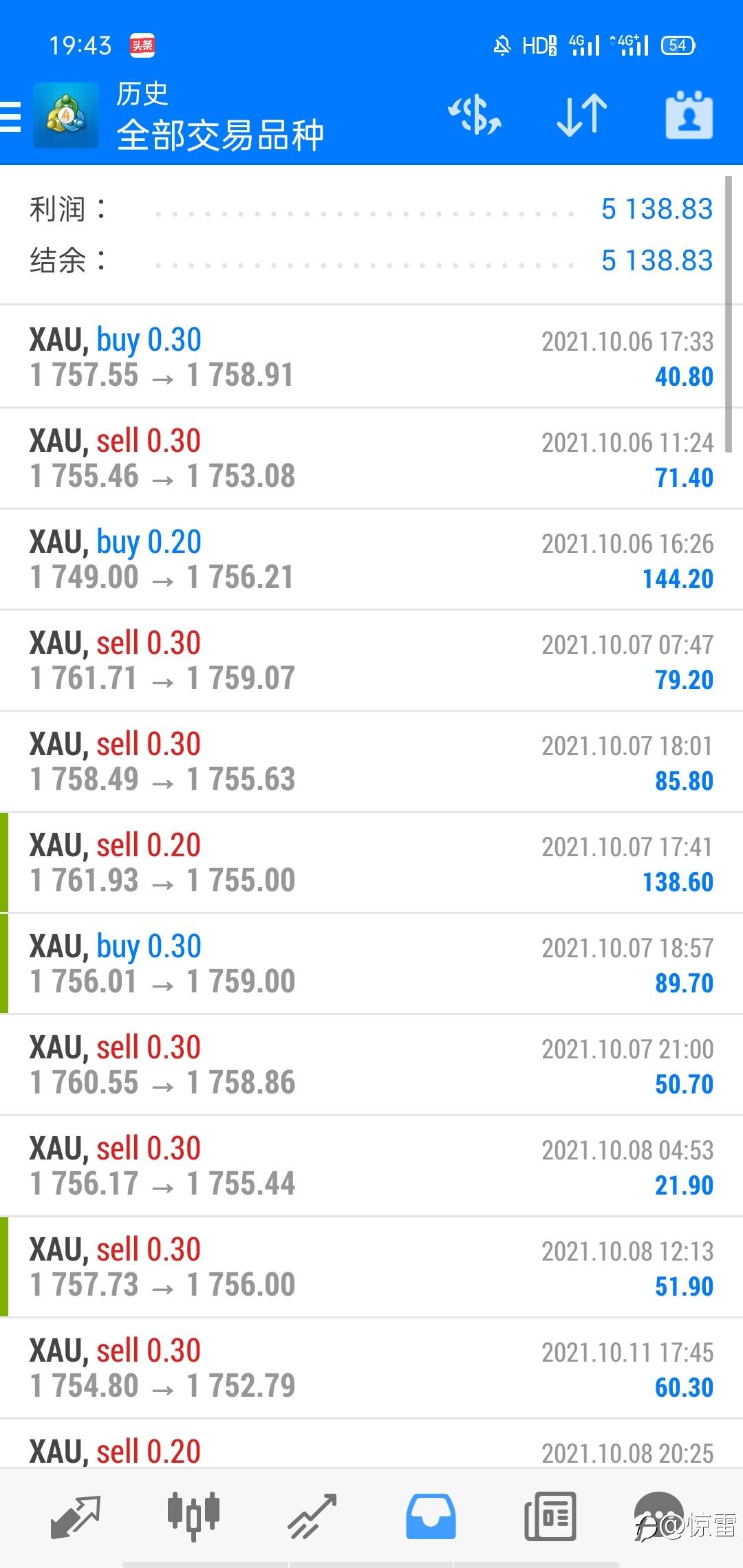Open XAU sell trade with 85.80 profit
The image size is (743, 1568).
[371, 761]
